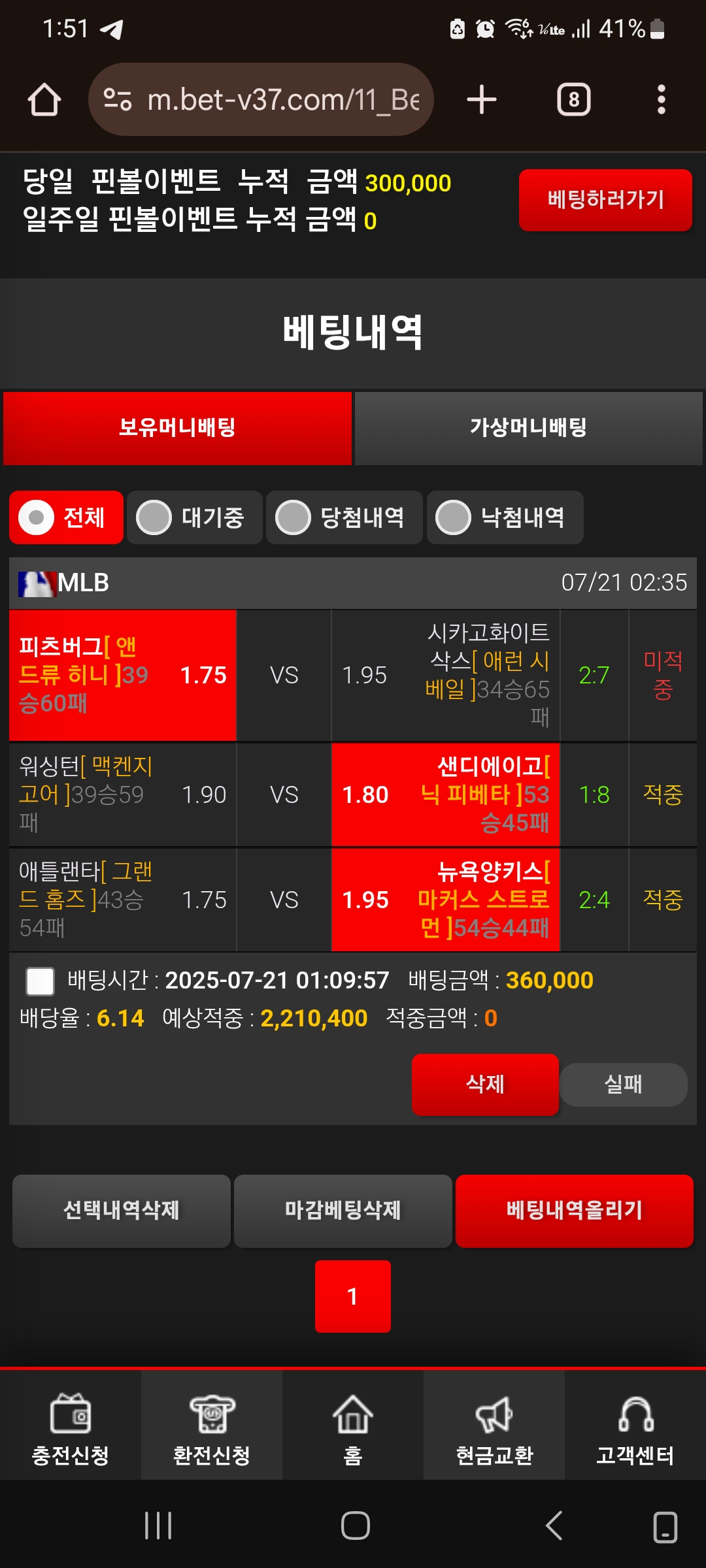Tap the 마감베팅삭제 button

tap(343, 1211)
